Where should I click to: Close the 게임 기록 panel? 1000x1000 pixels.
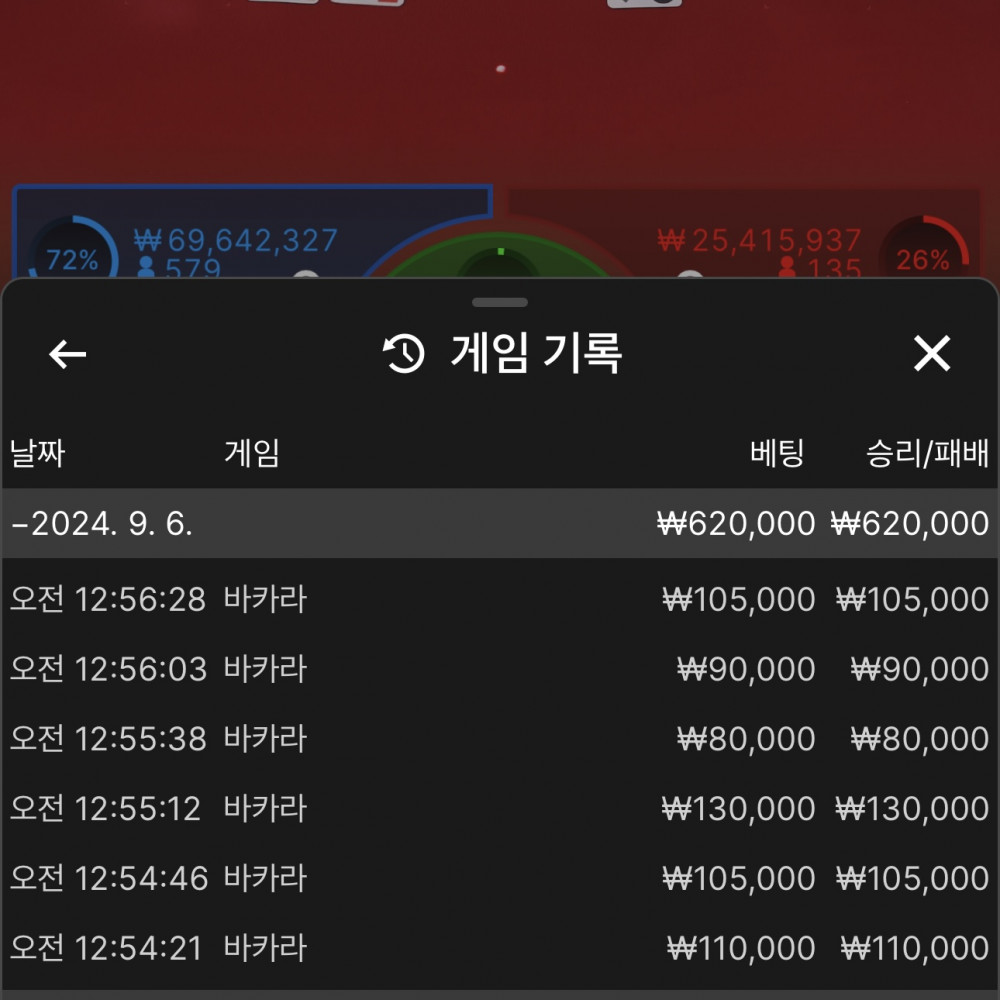(932, 354)
